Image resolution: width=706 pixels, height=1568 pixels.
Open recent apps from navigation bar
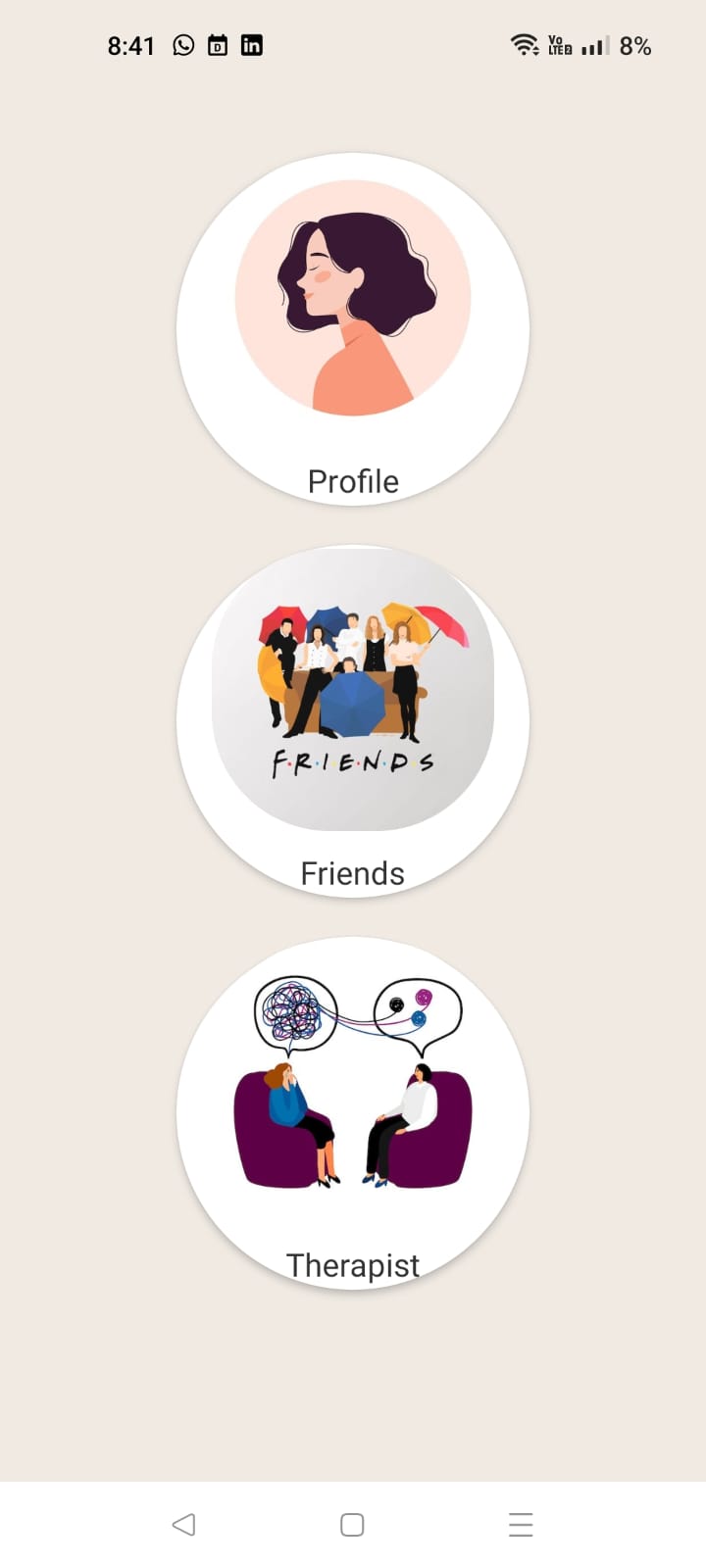(521, 1524)
